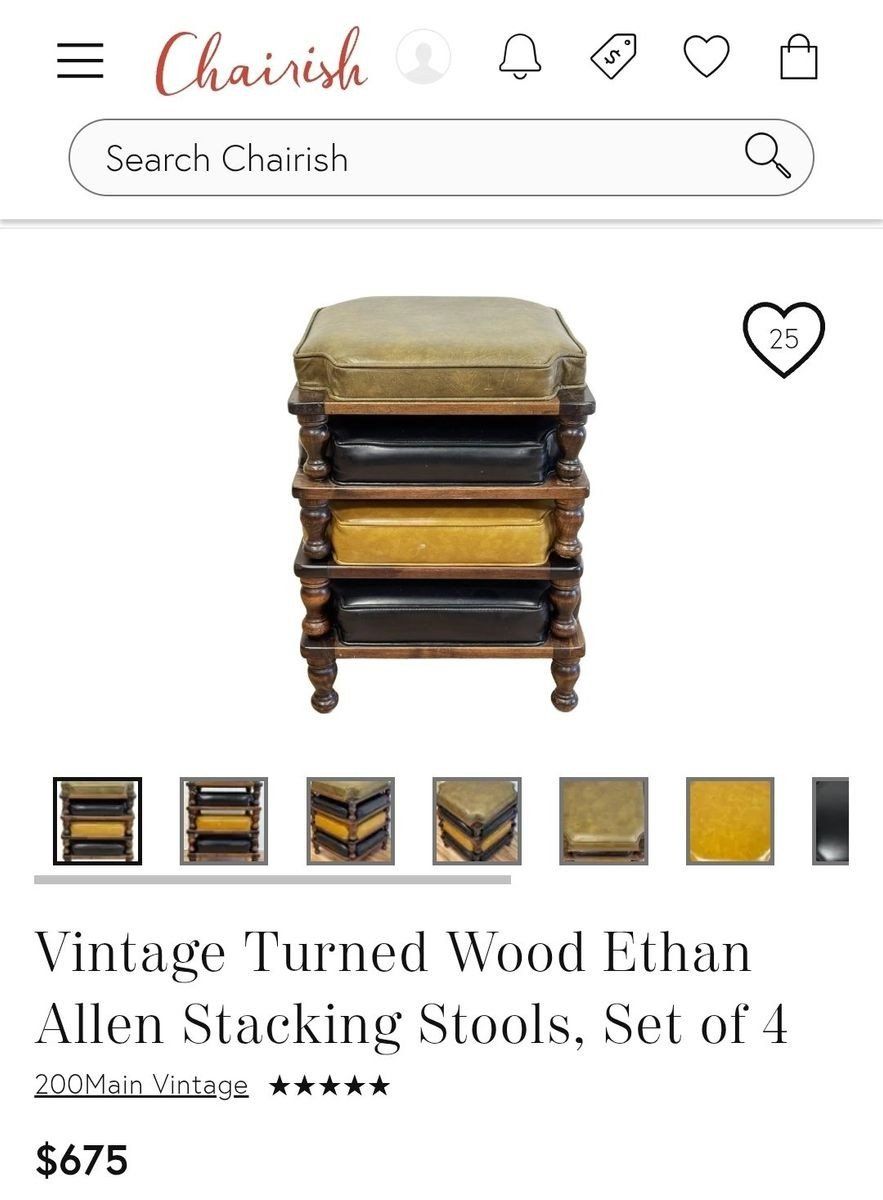Screen dimensions: 883x1200
Task: Show the fifth olive cushion top thumbnail
Action: click(603, 820)
